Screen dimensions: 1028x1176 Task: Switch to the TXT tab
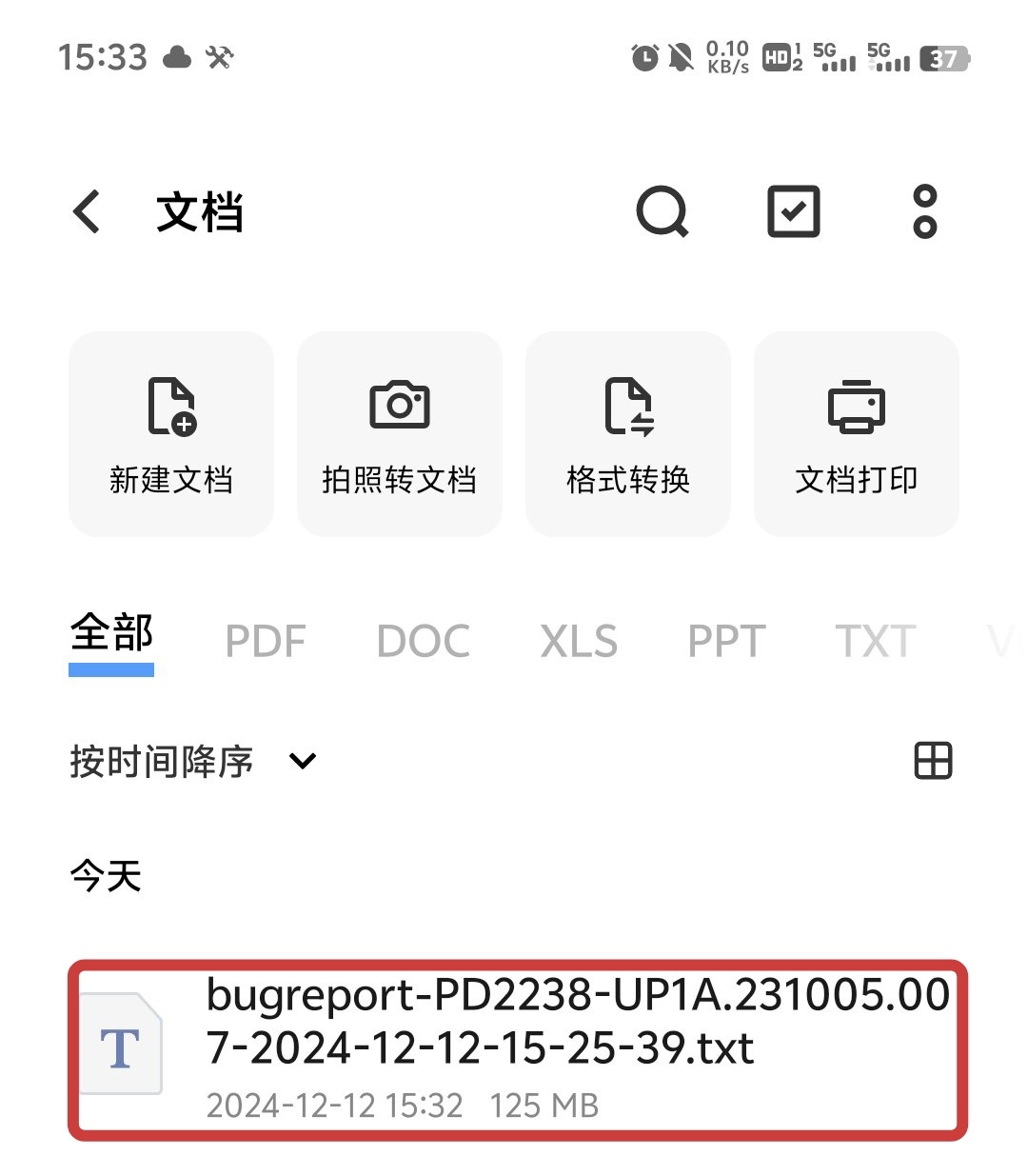876,642
